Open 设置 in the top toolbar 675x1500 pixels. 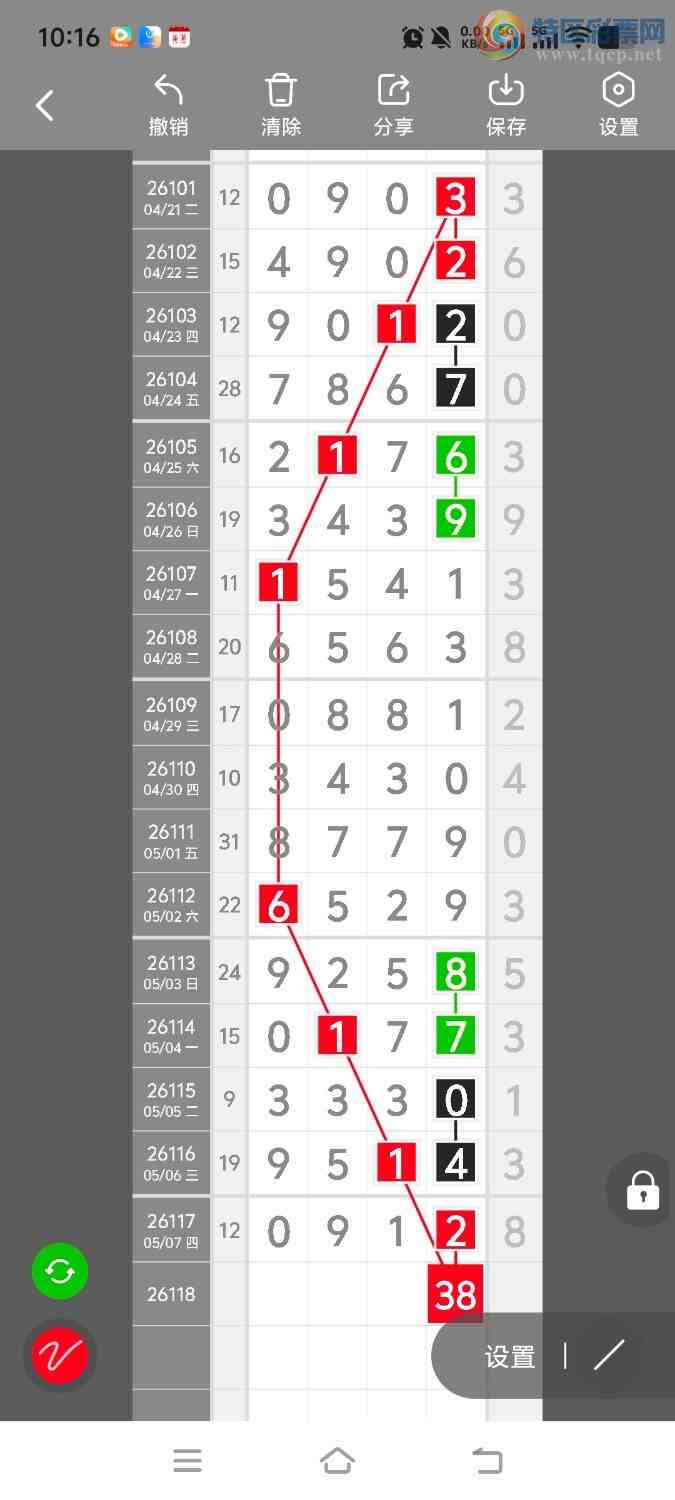pyautogui.click(x=618, y=105)
